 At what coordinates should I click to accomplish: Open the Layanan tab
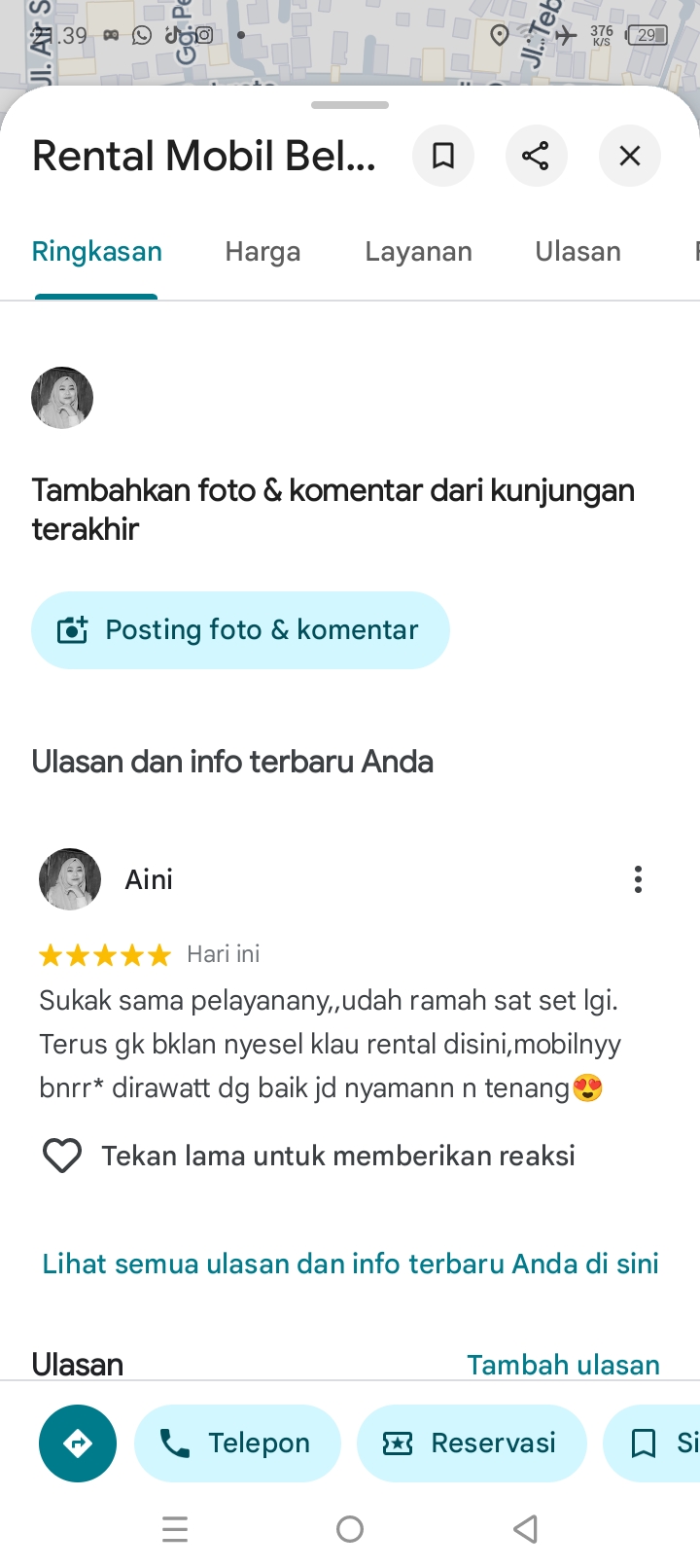pyautogui.click(x=418, y=252)
